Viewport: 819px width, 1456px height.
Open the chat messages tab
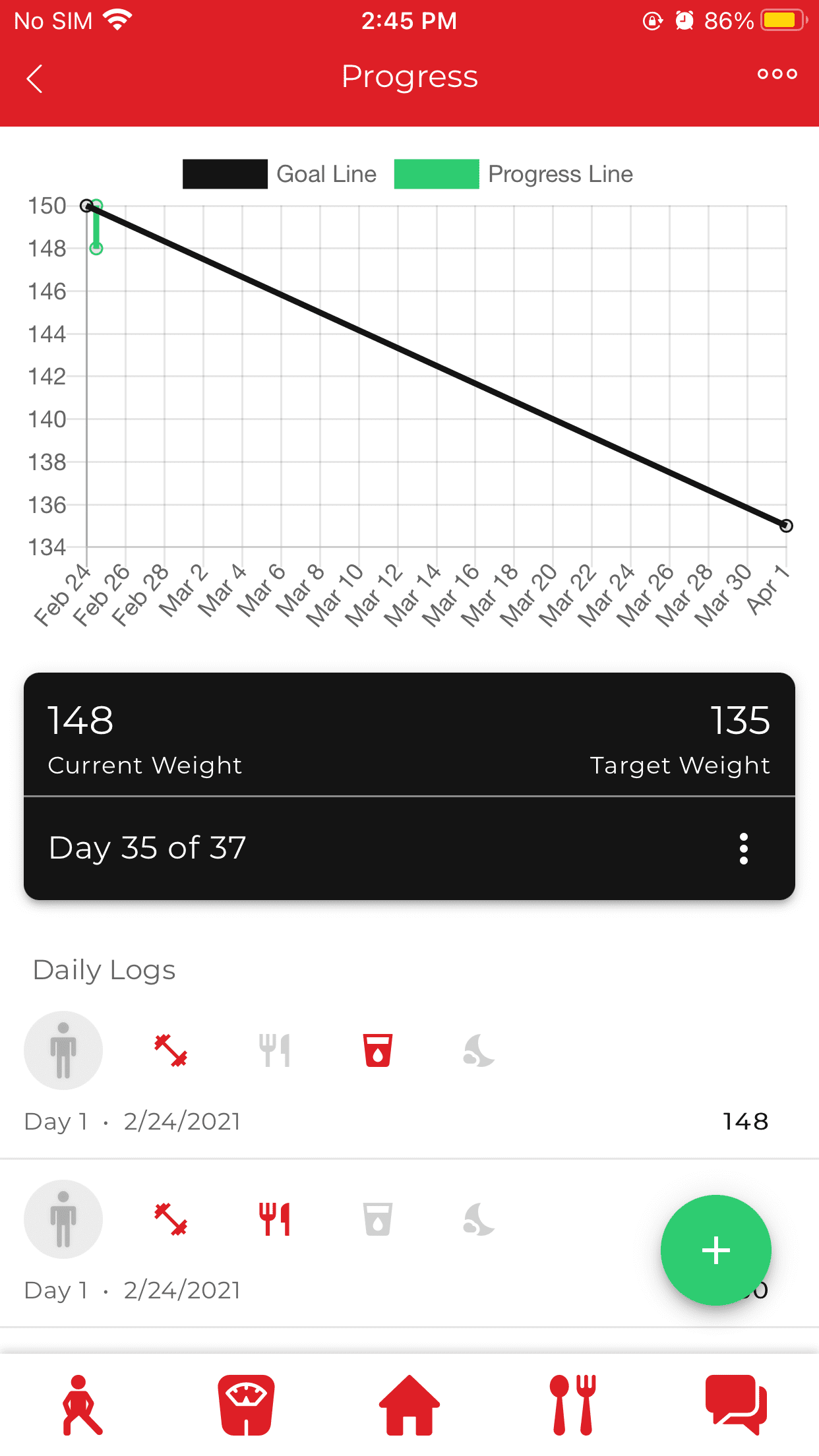click(736, 1405)
